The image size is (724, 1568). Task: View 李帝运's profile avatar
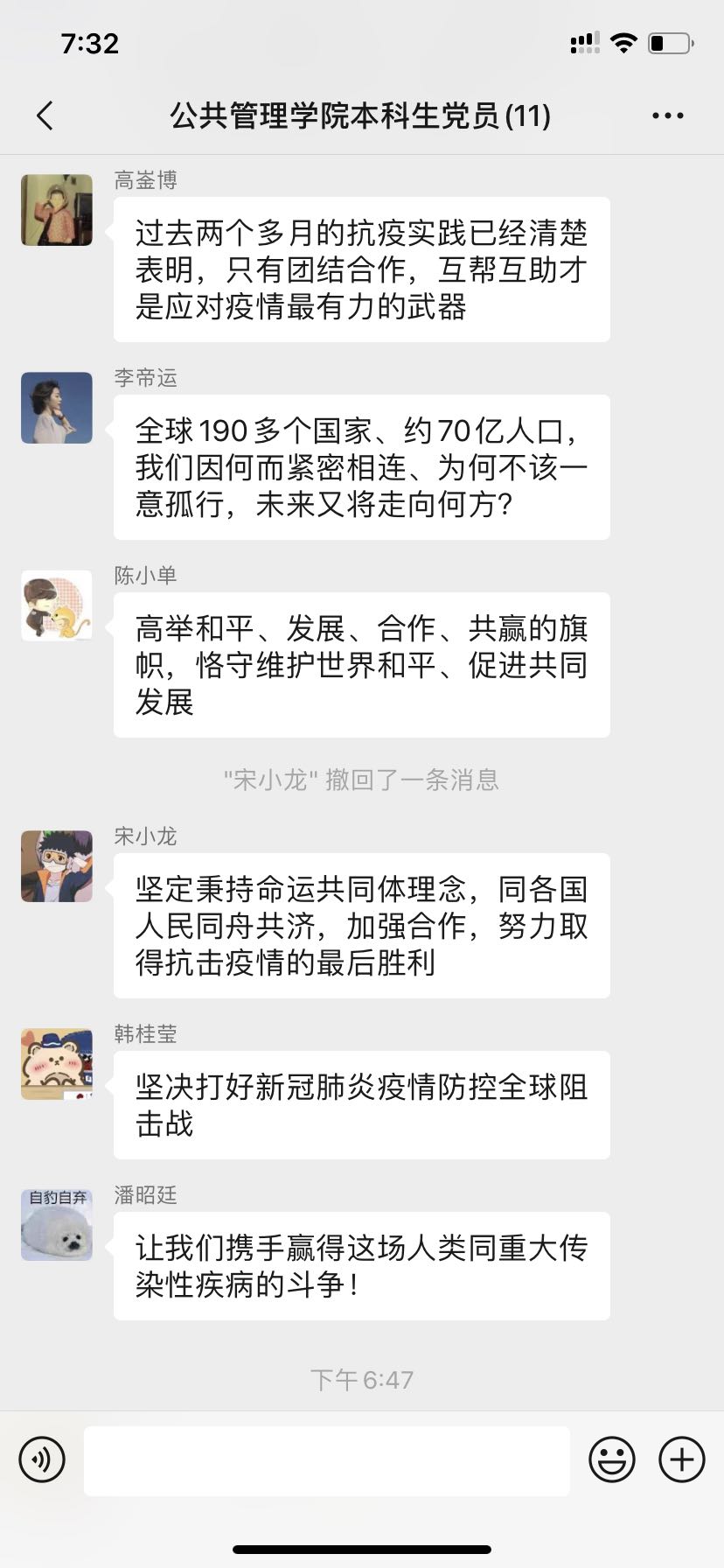[x=57, y=408]
